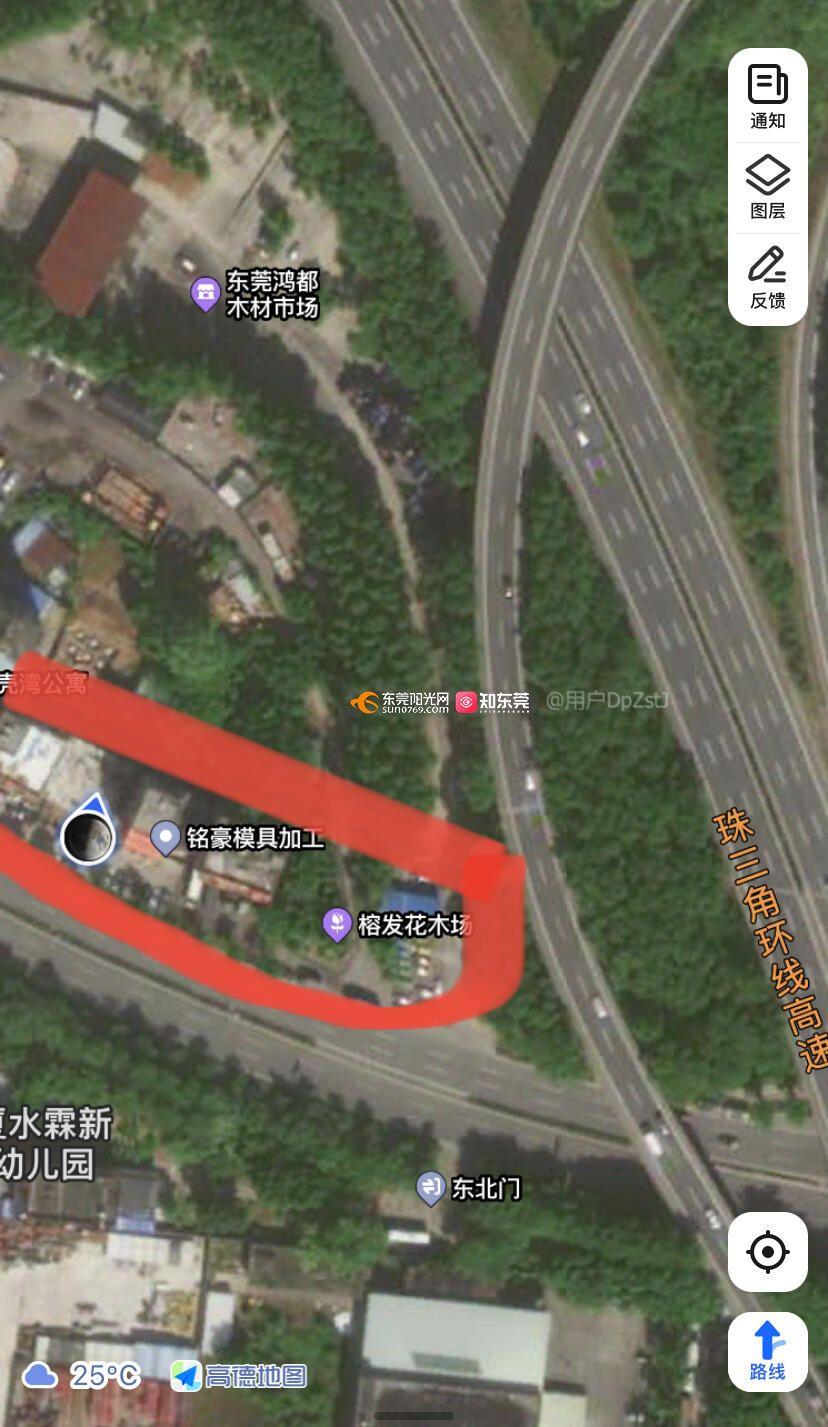Open the 图层 map layers options

coord(767,187)
